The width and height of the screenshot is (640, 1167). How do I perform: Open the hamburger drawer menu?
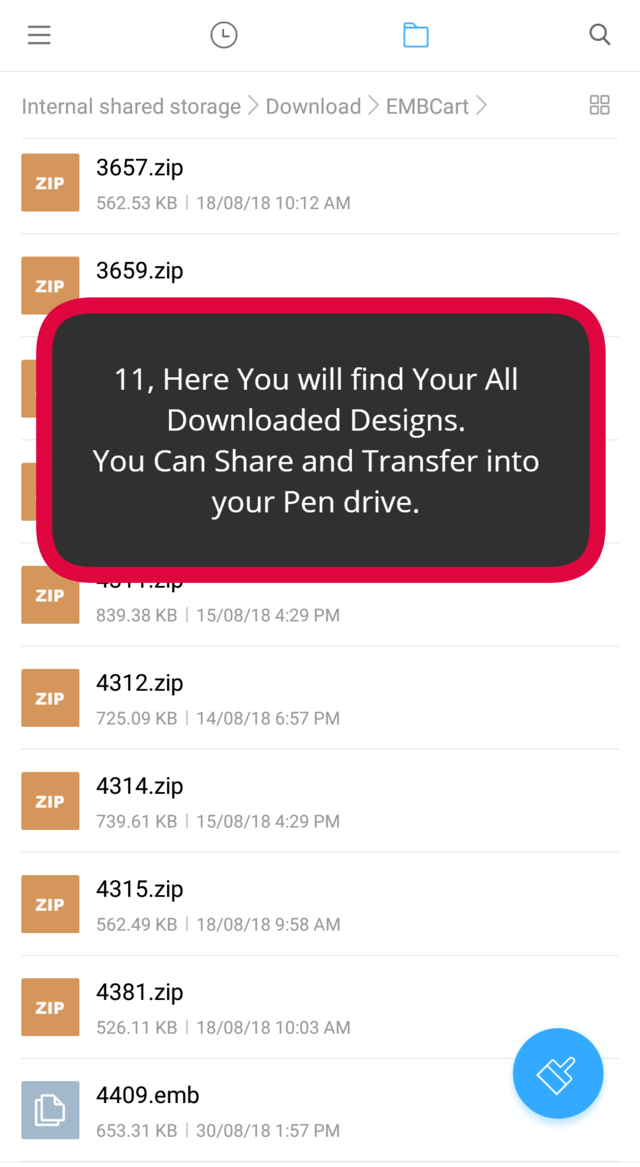39,36
